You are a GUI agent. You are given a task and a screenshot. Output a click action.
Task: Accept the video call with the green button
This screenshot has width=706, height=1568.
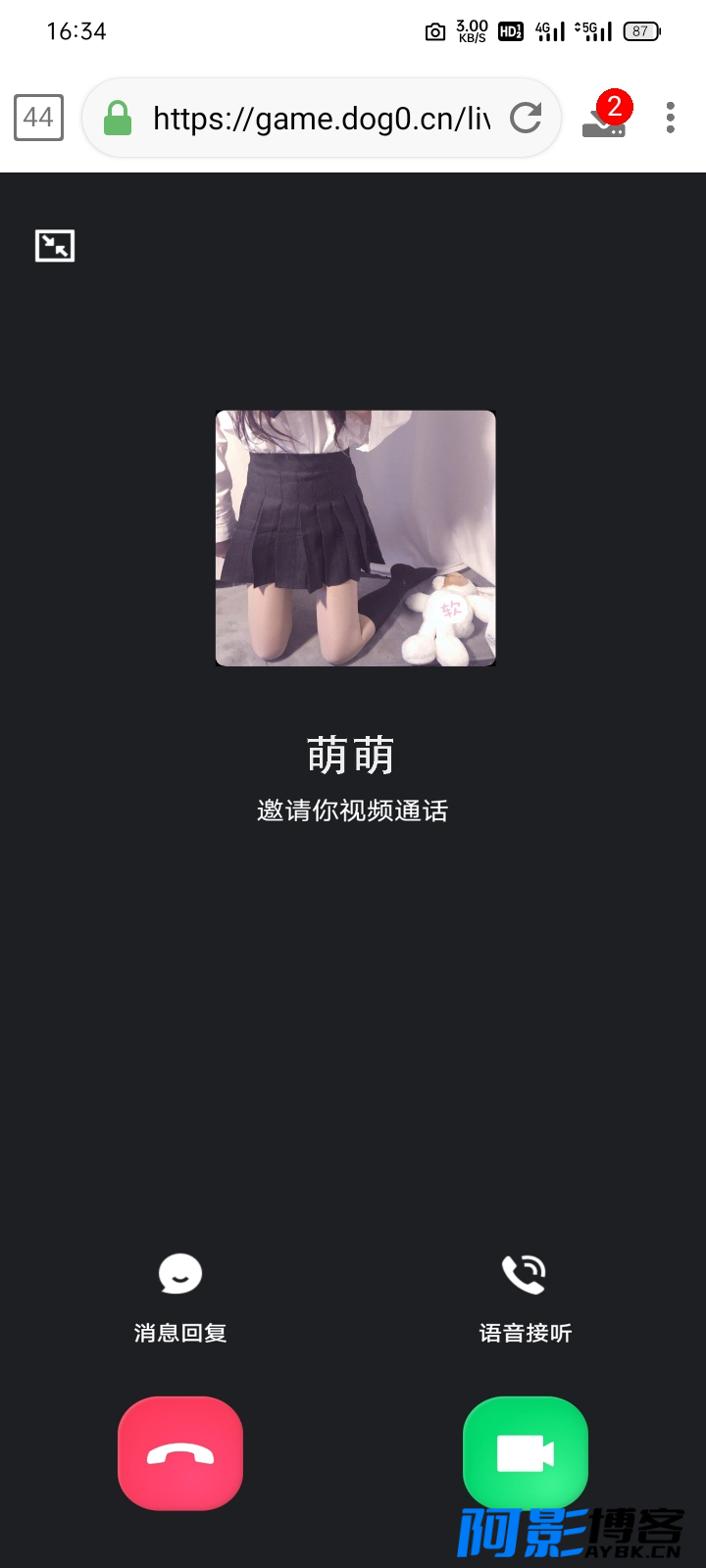526,1453
